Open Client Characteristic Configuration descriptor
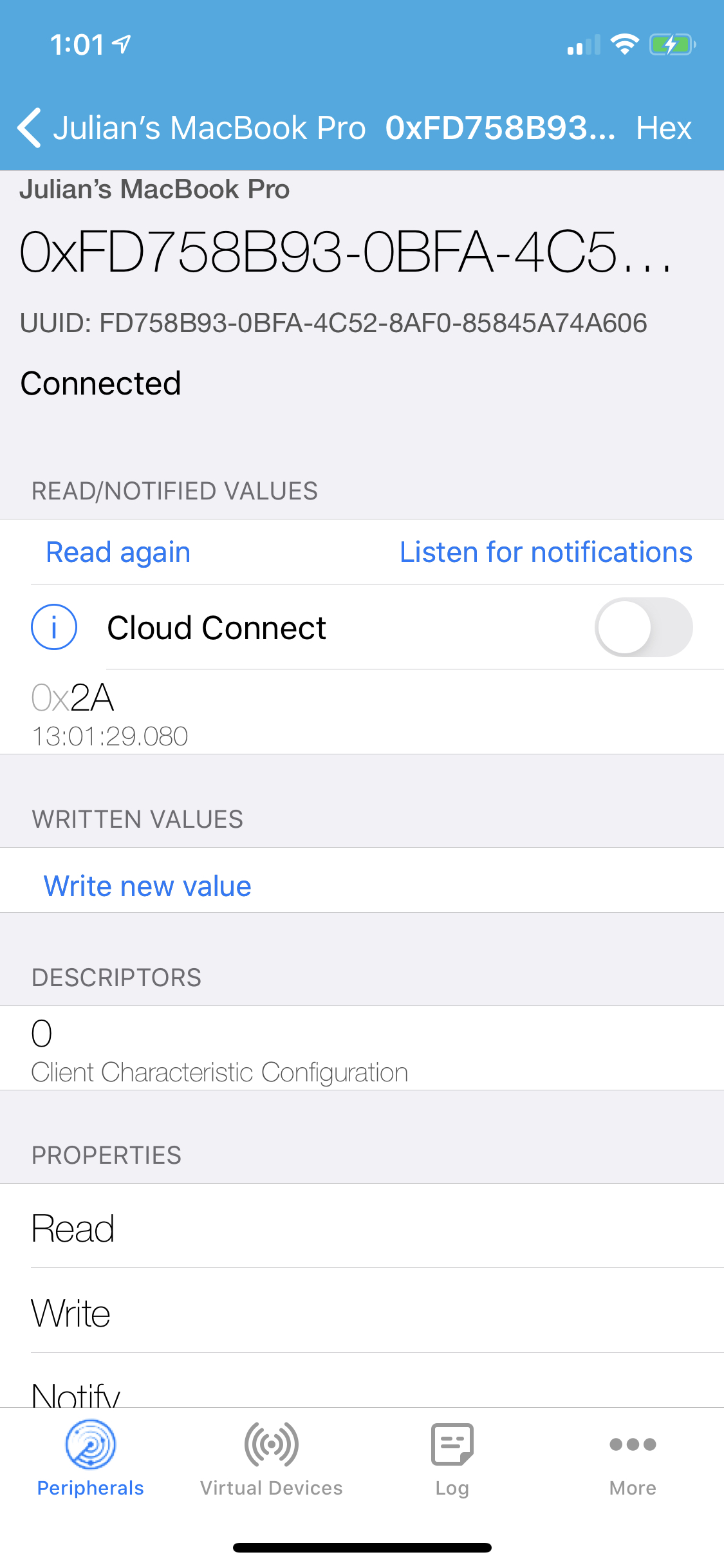Screen dimensions: 724x1568 [362, 1048]
